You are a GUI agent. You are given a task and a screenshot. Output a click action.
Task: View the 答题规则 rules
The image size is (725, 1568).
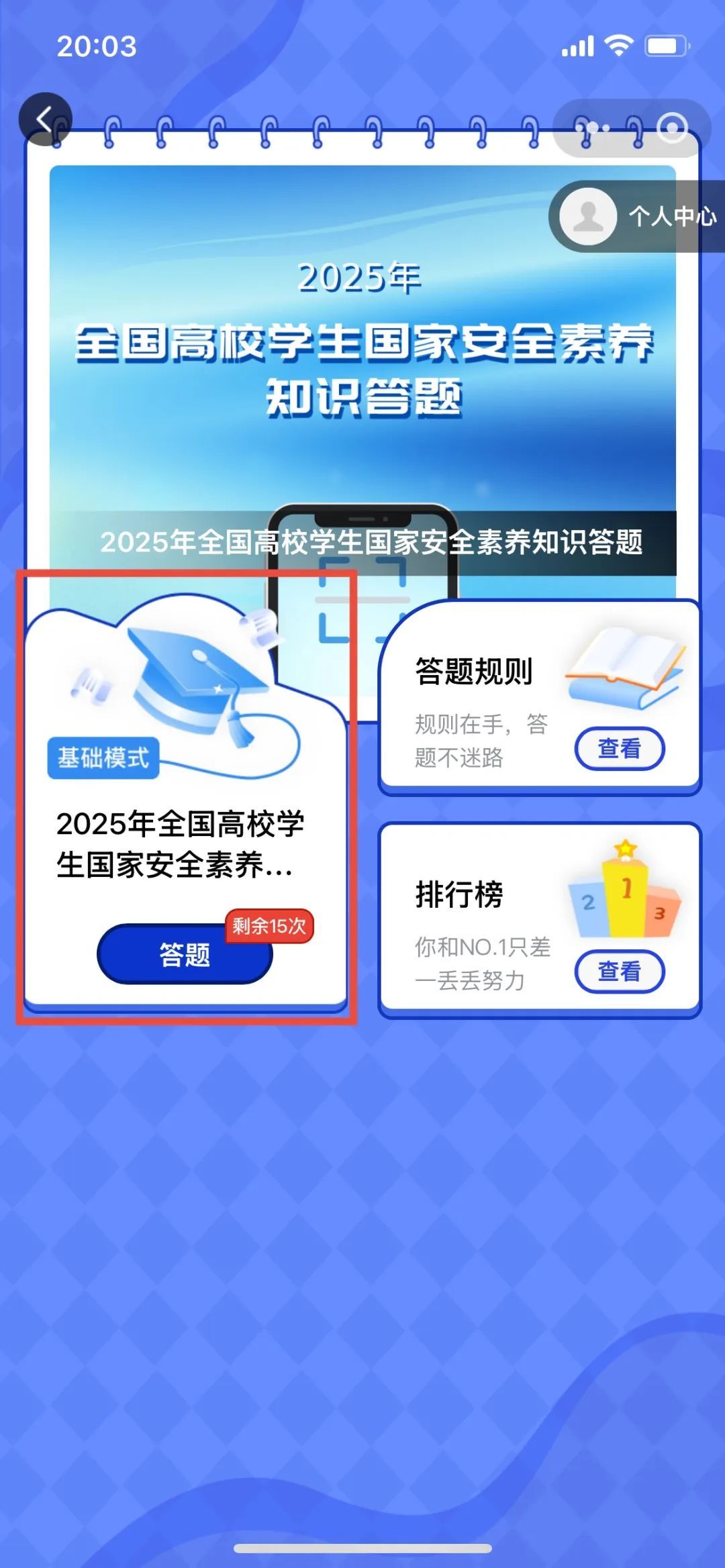[619, 748]
